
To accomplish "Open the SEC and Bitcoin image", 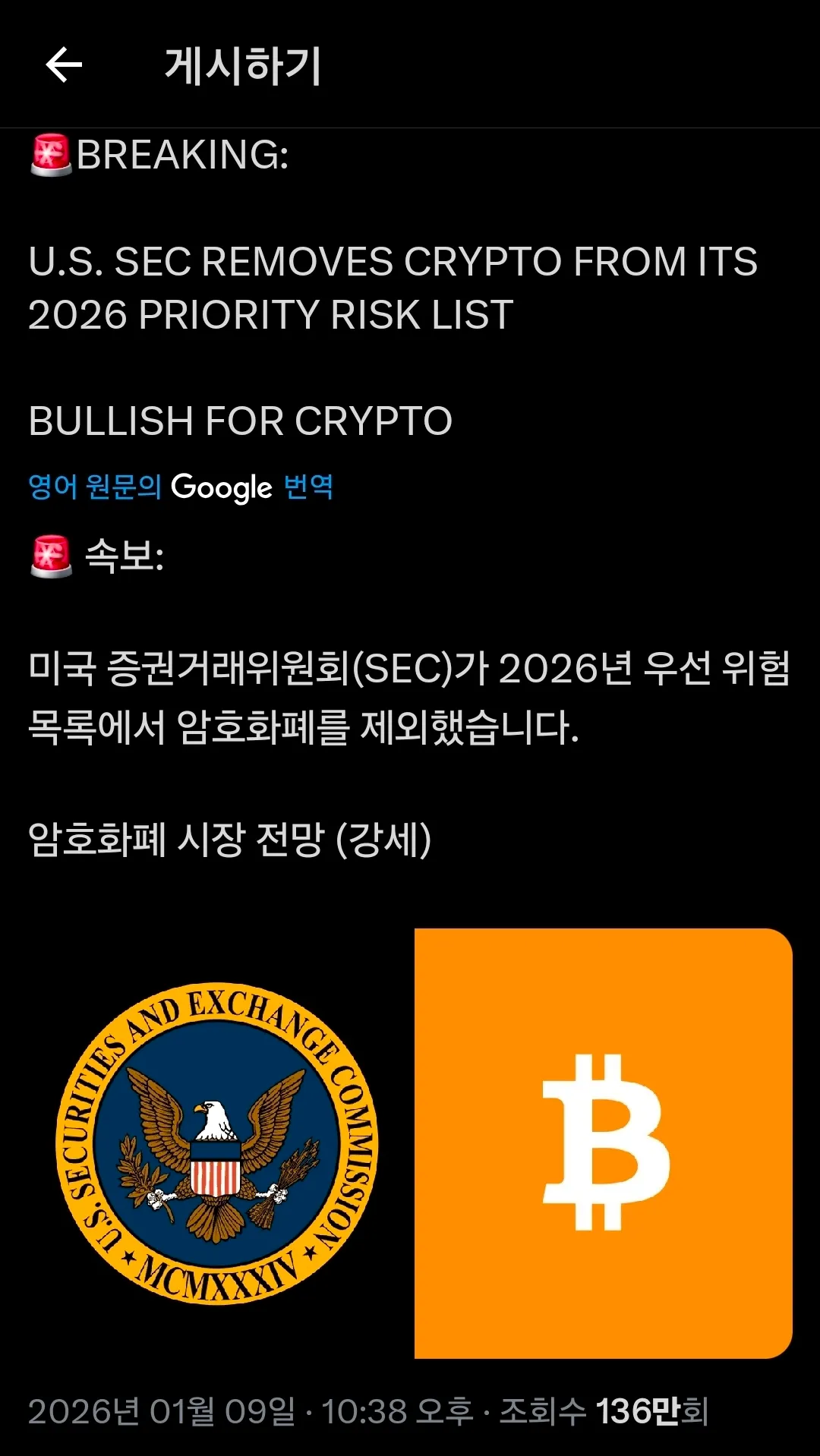I will [410, 1142].
